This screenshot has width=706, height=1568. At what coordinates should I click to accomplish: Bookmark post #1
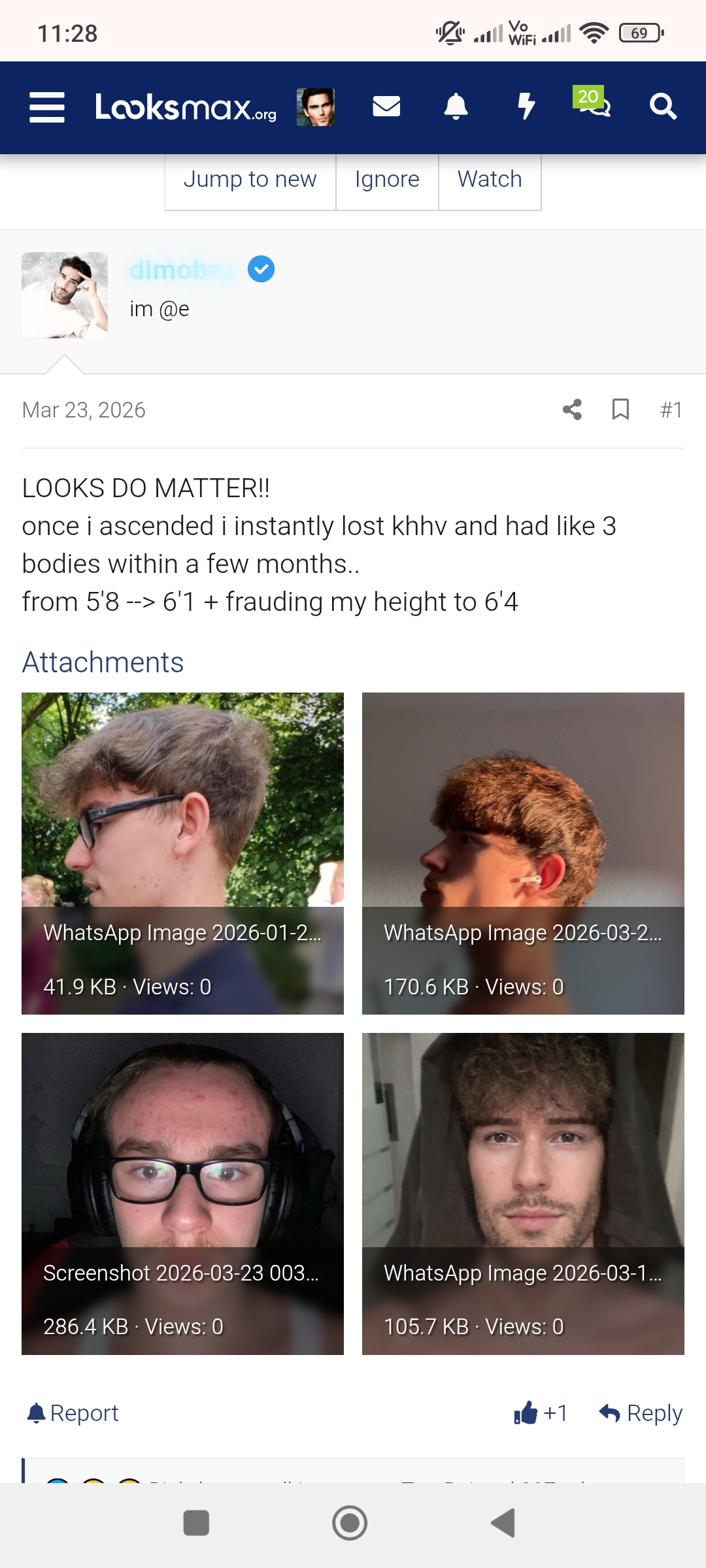[620, 410]
